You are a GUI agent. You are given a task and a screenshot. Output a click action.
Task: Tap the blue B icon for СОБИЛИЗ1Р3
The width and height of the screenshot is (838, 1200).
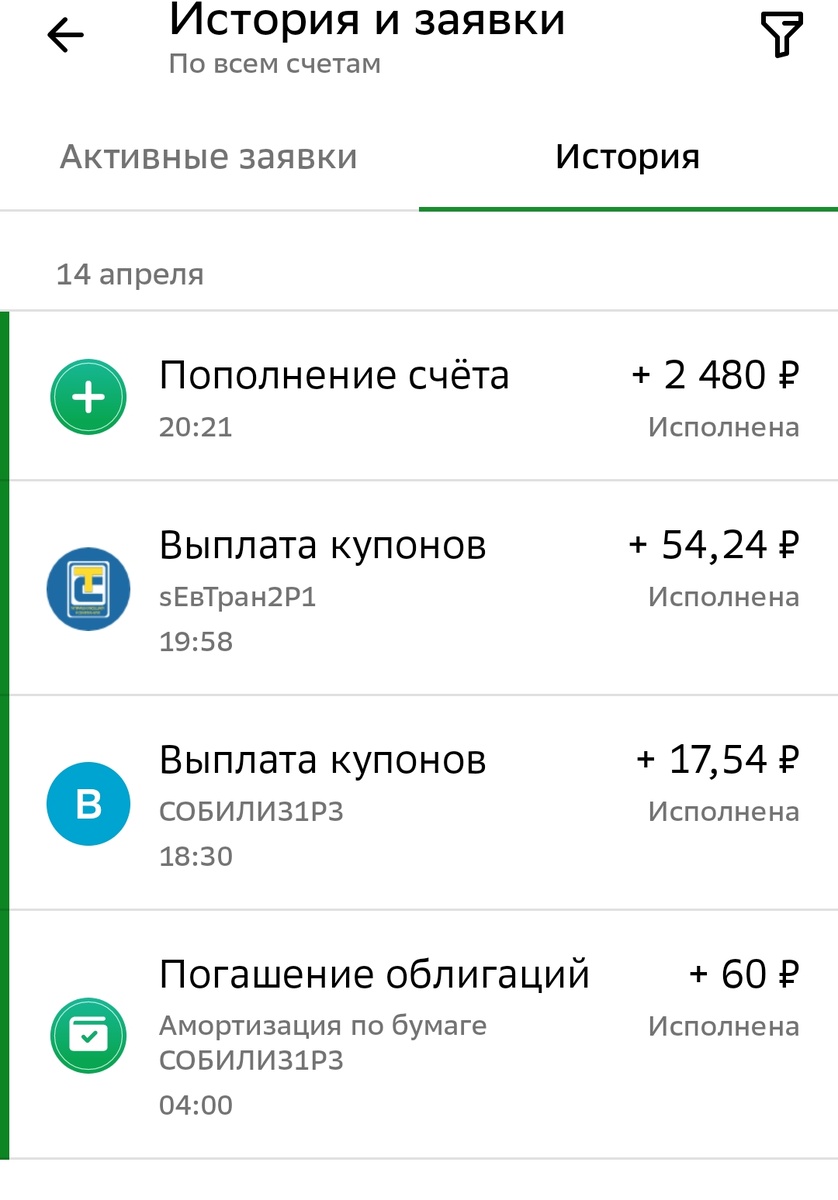(88, 803)
